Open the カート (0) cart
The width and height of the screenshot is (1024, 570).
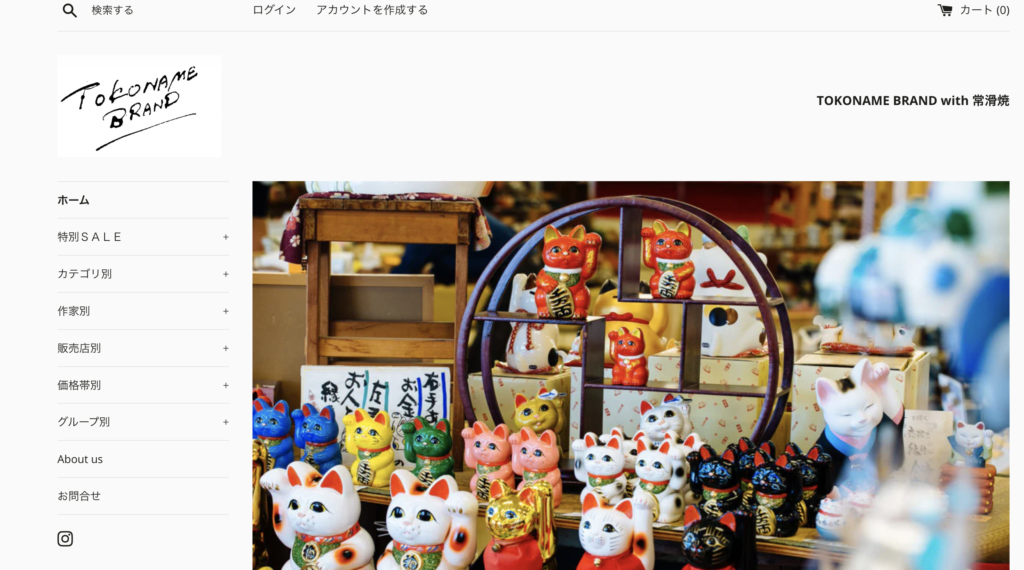tap(973, 10)
